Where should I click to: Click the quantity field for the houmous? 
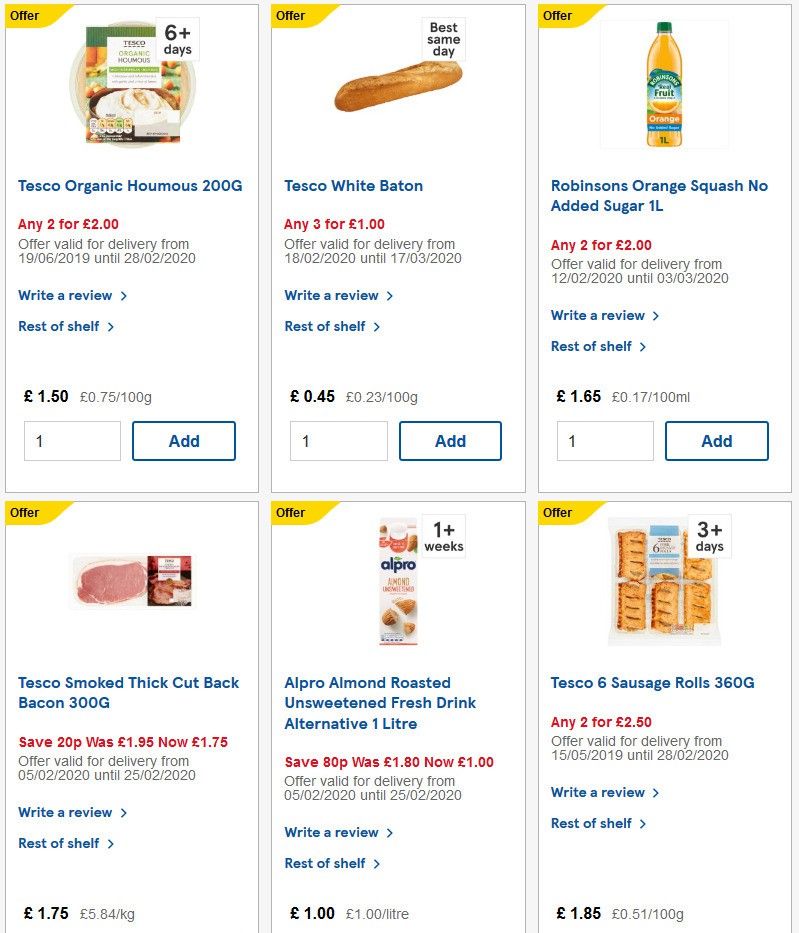point(72,440)
